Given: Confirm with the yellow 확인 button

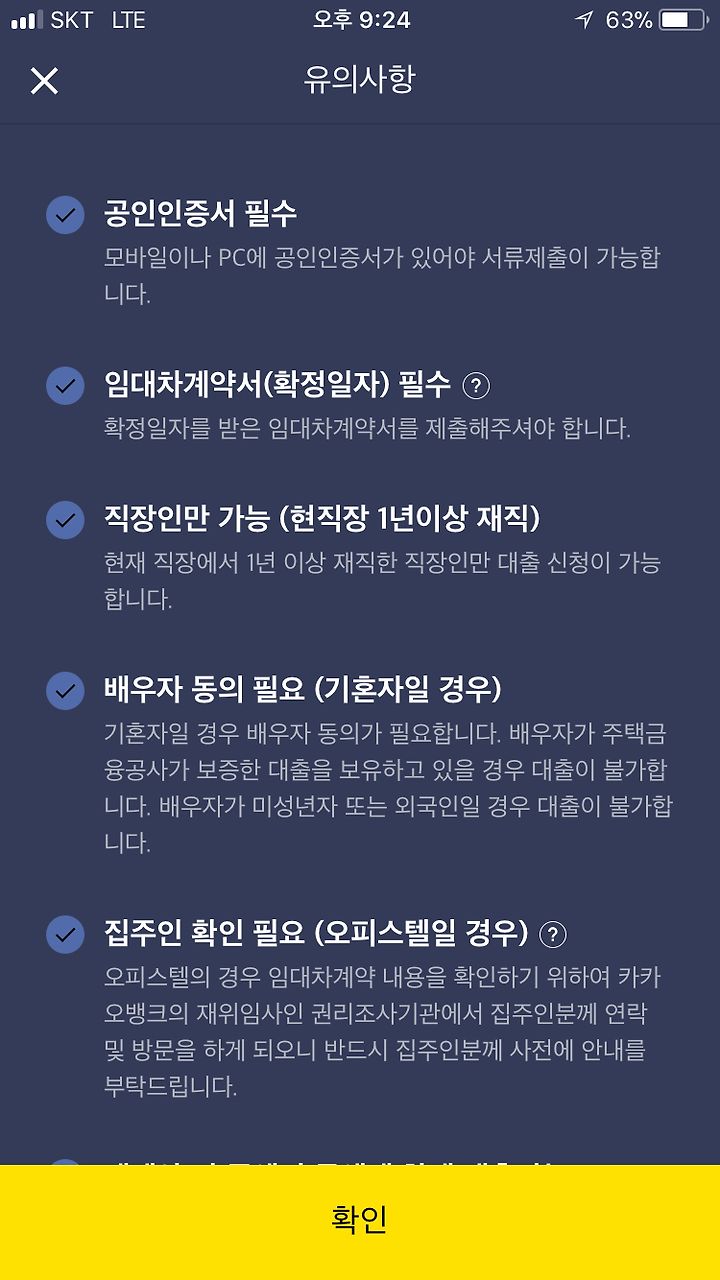Looking at the screenshot, I should (360, 1222).
